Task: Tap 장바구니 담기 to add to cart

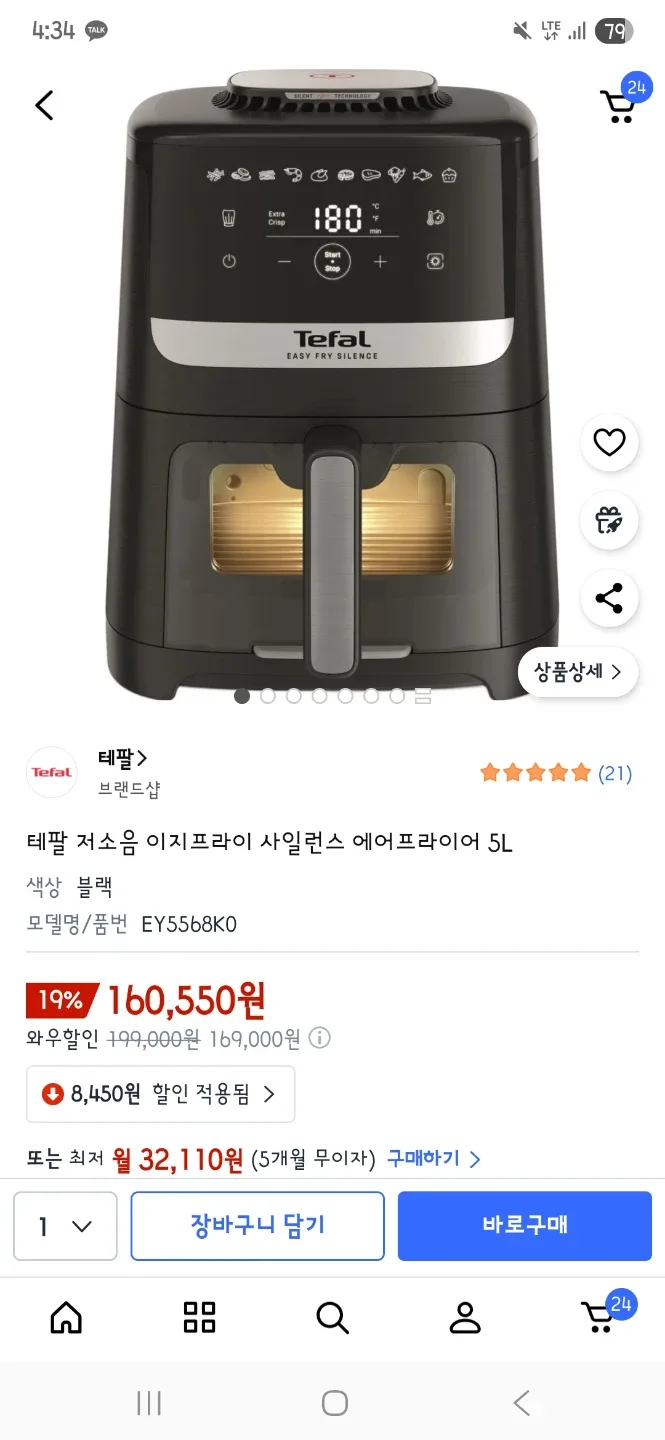Action: tap(258, 1225)
